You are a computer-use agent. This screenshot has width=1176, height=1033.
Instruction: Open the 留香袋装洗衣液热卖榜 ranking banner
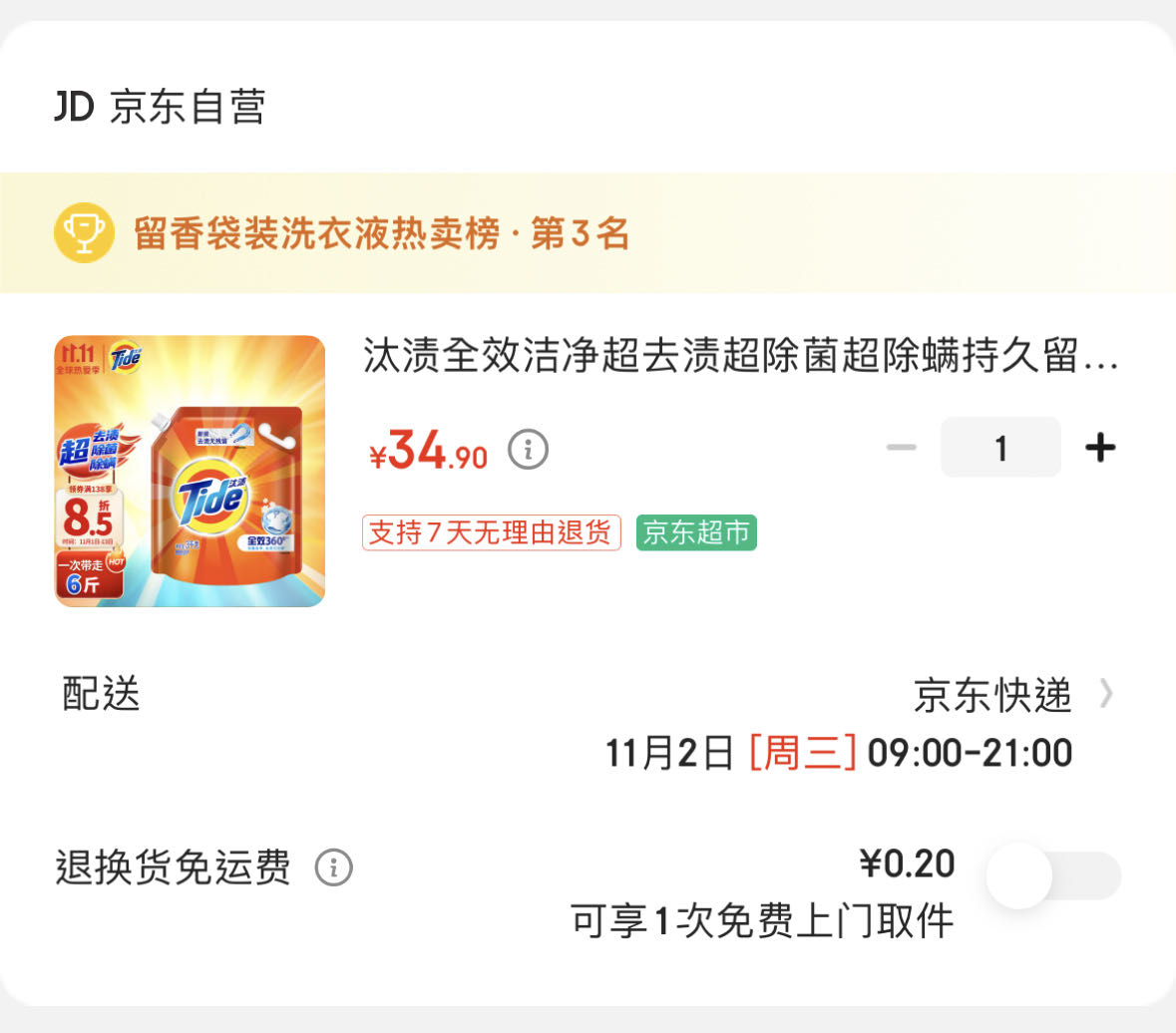pos(381,233)
